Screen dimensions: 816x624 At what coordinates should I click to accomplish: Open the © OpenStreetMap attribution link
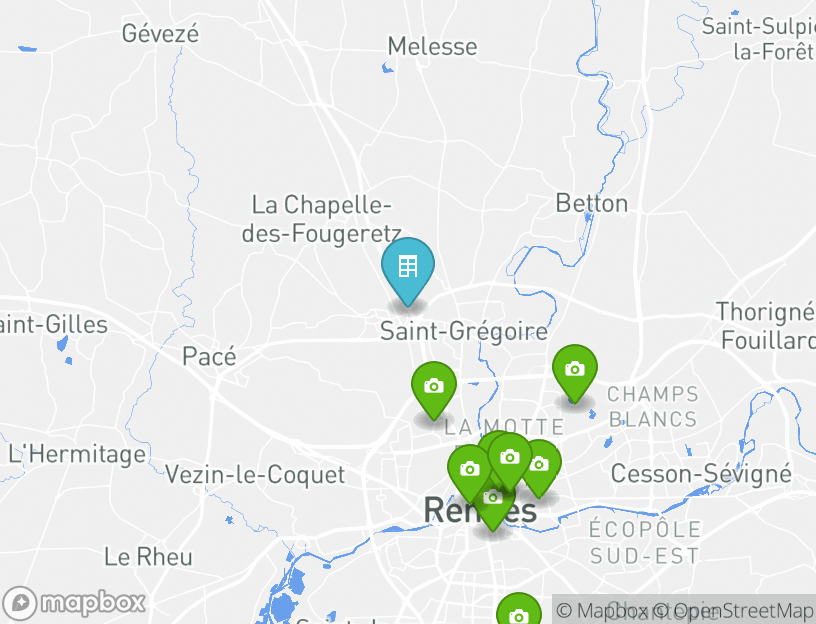tap(734, 610)
